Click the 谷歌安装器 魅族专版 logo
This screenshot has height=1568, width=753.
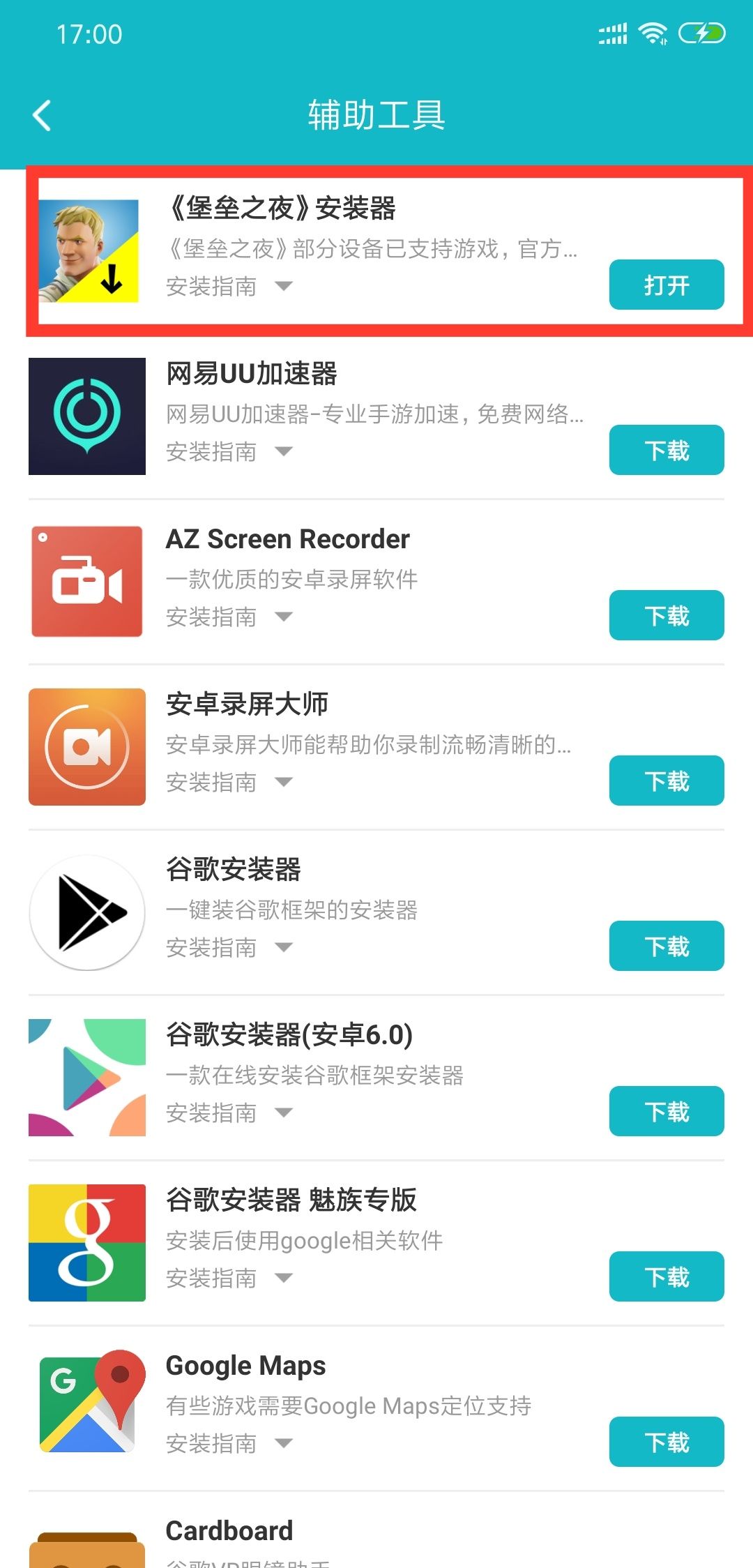point(87,1242)
